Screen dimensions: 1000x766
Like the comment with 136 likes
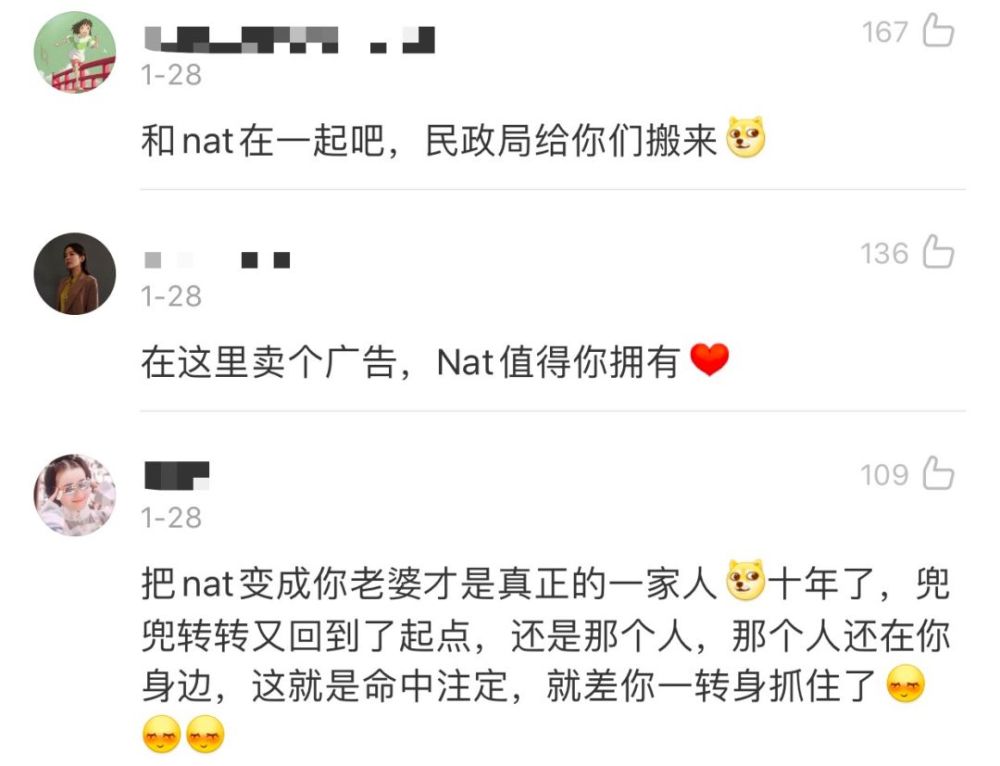pyautogui.click(x=938, y=253)
